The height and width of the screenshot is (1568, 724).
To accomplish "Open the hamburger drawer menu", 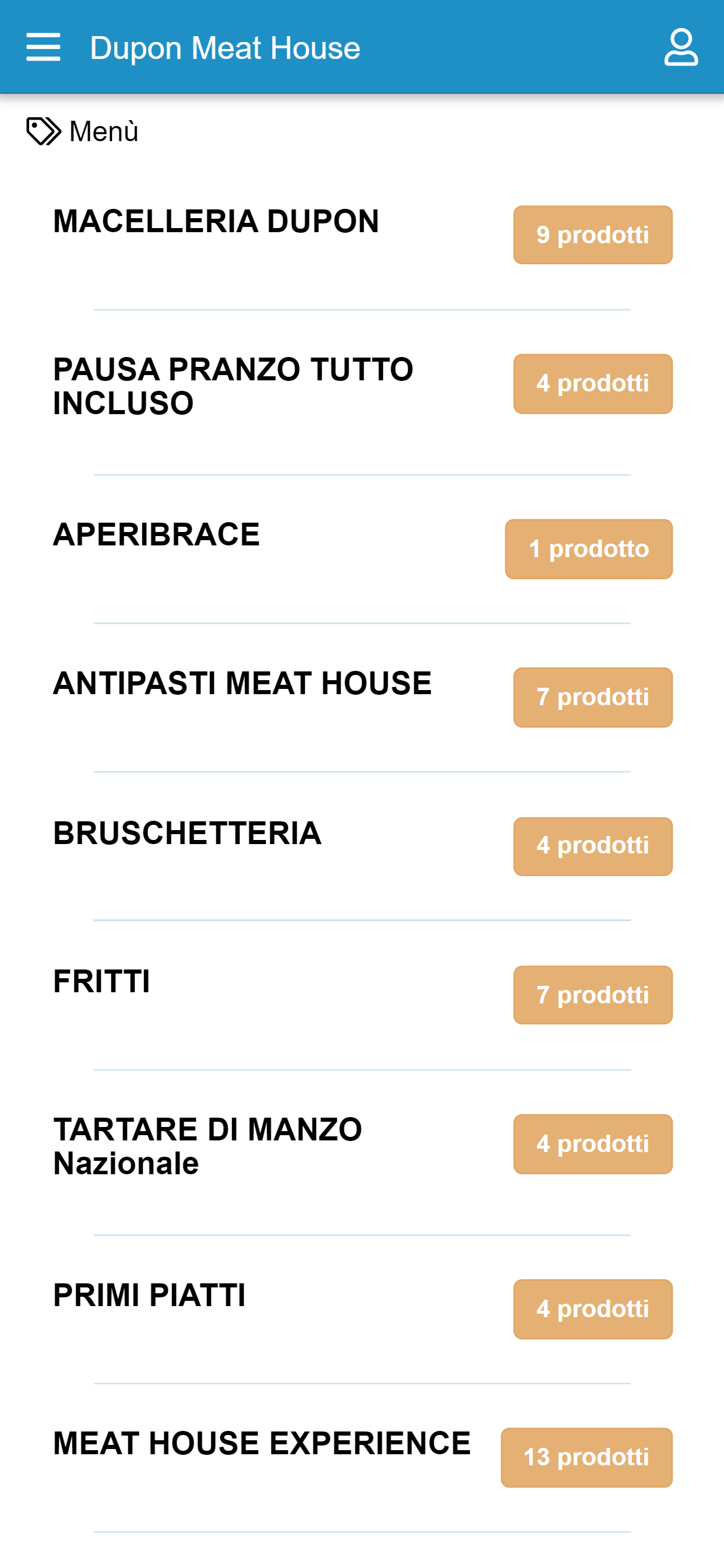I will tap(43, 47).
